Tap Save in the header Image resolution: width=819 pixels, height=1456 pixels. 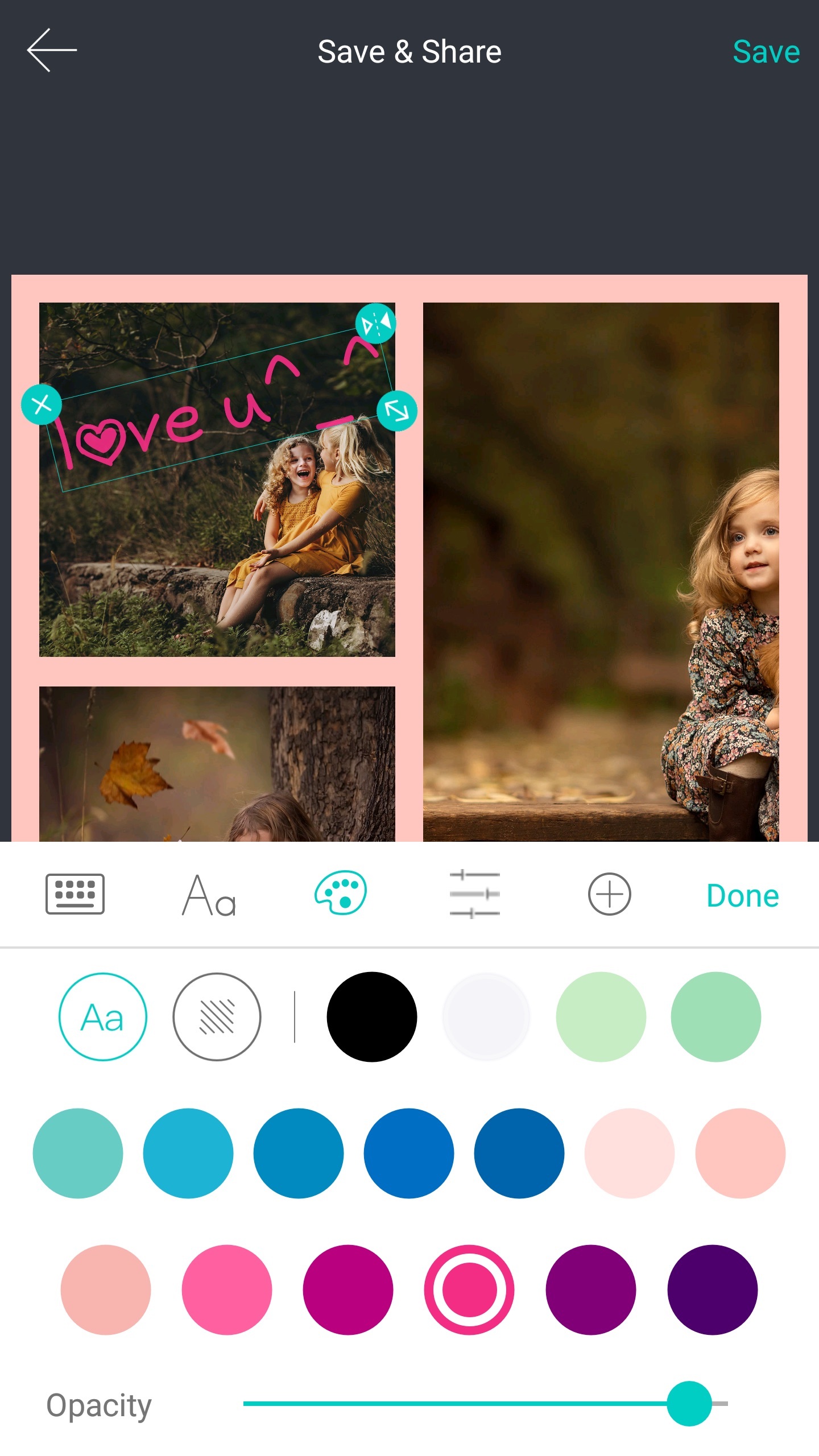coord(766,52)
